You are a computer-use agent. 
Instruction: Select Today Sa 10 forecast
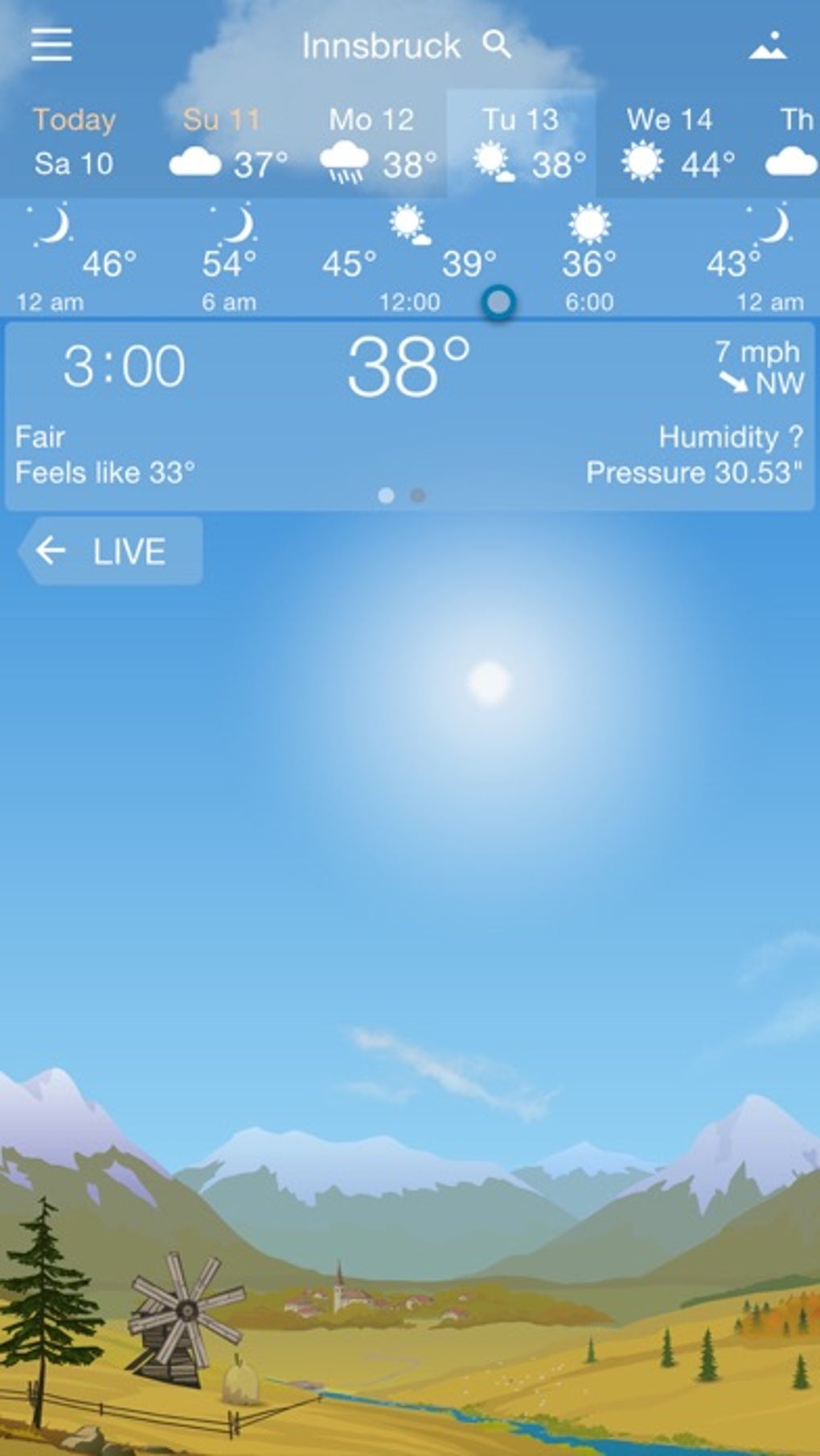click(74, 142)
